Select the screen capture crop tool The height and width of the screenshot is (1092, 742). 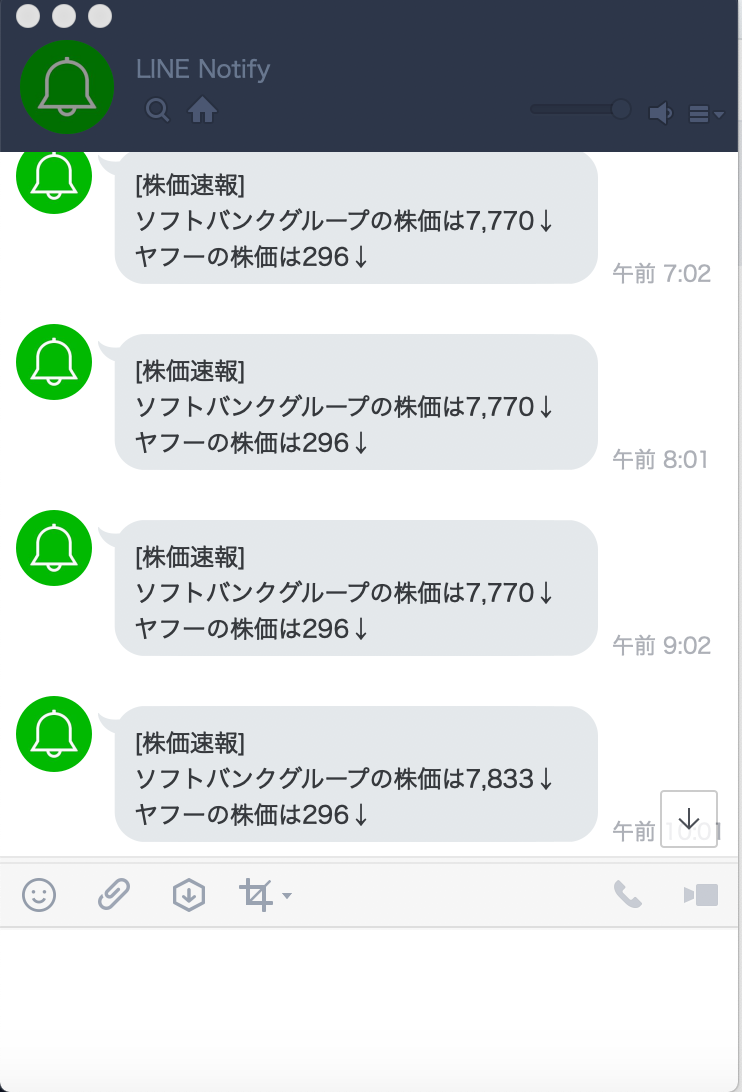pos(254,894)
